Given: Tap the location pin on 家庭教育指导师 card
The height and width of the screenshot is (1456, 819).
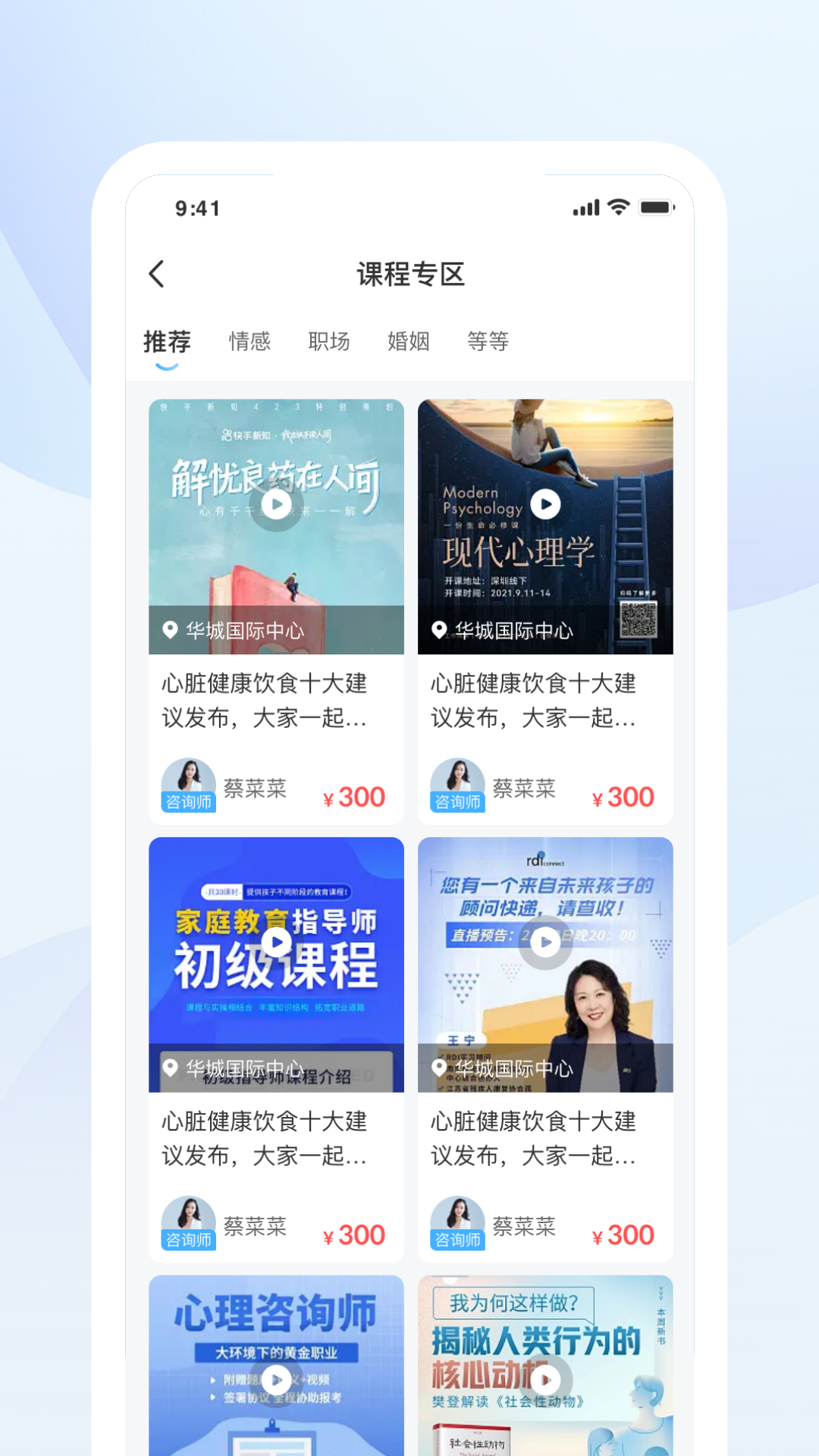Looking at the screenshot, I should pos(170,1068).
